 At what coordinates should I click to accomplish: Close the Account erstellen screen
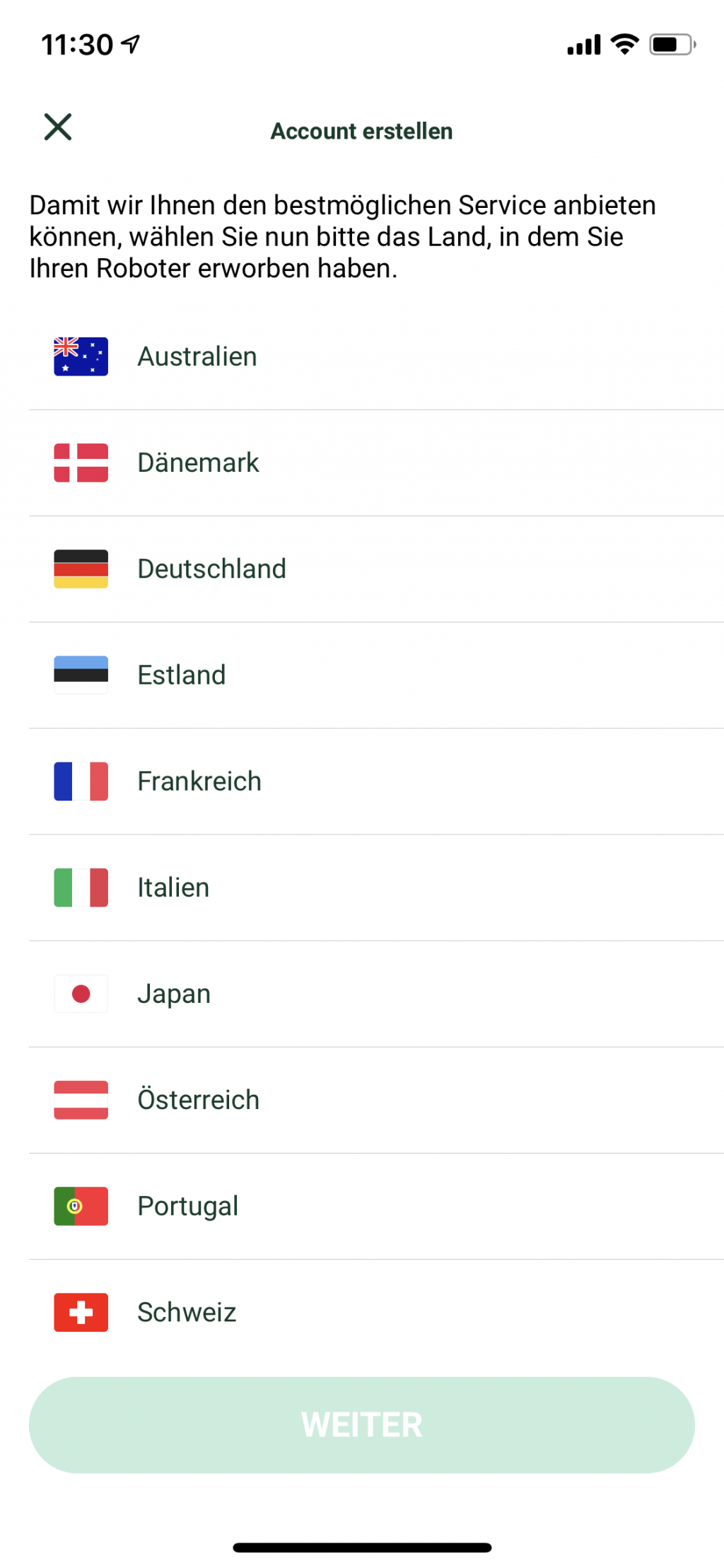58,127
